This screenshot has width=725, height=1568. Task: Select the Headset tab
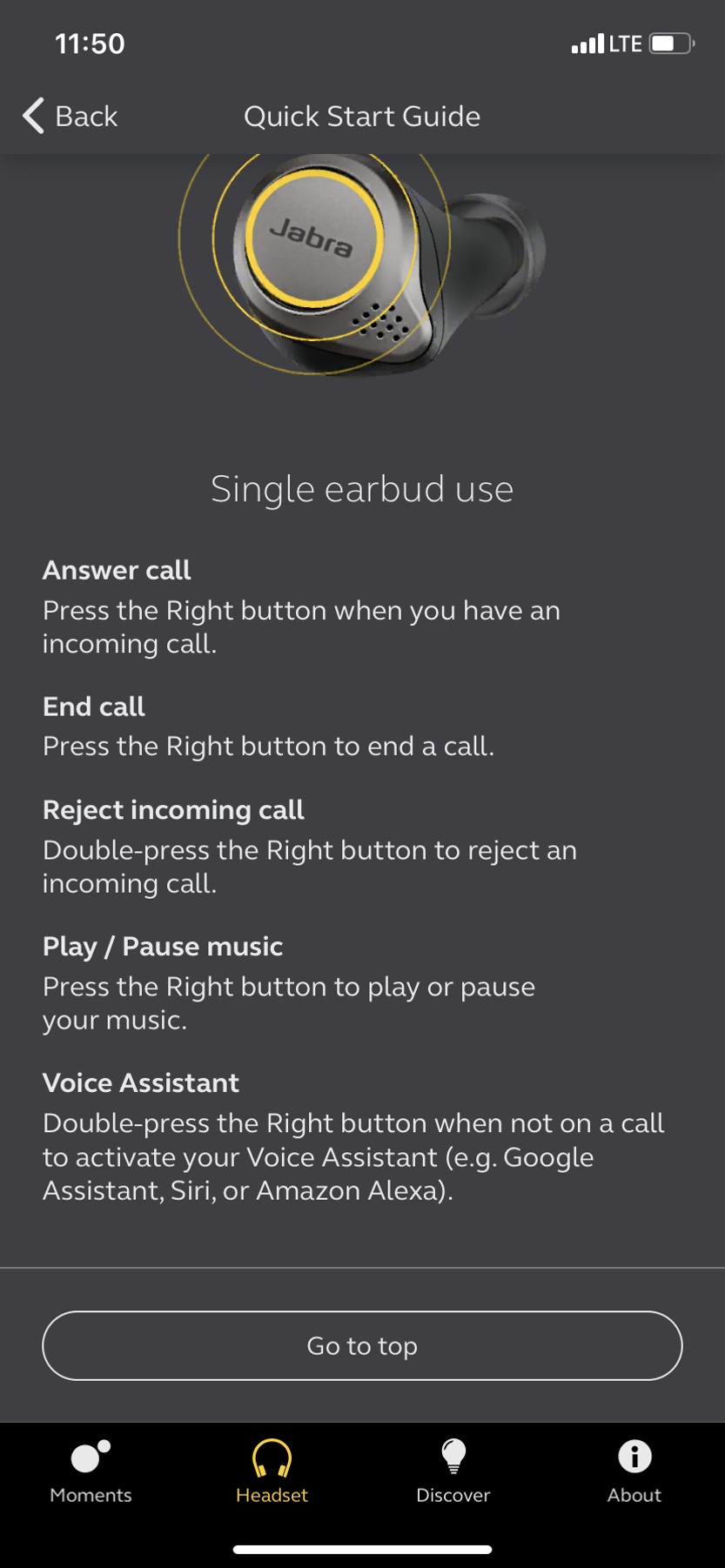coord(272,1471)
